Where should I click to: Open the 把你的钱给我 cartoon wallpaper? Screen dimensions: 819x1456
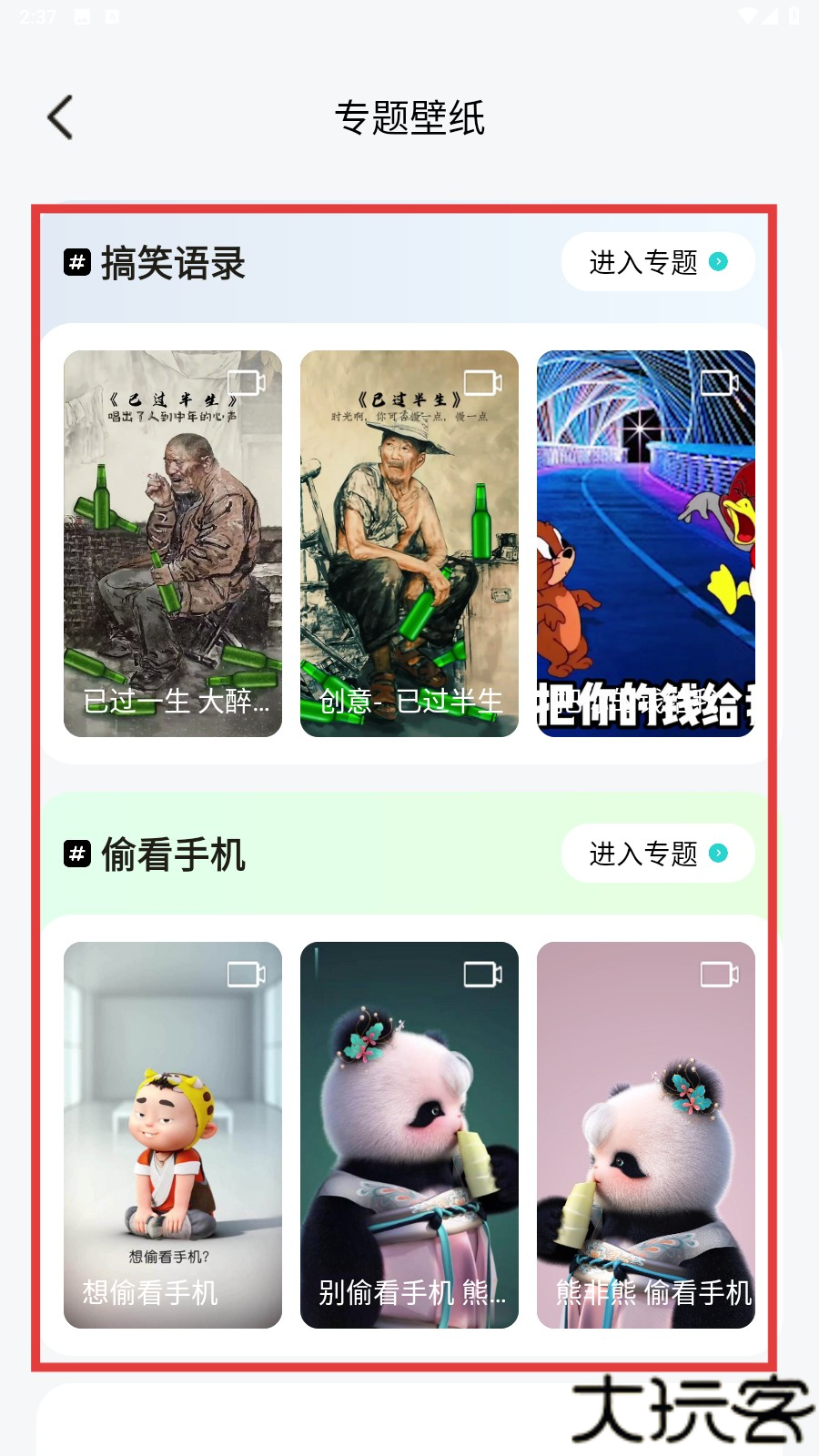(x=646, y=543)
